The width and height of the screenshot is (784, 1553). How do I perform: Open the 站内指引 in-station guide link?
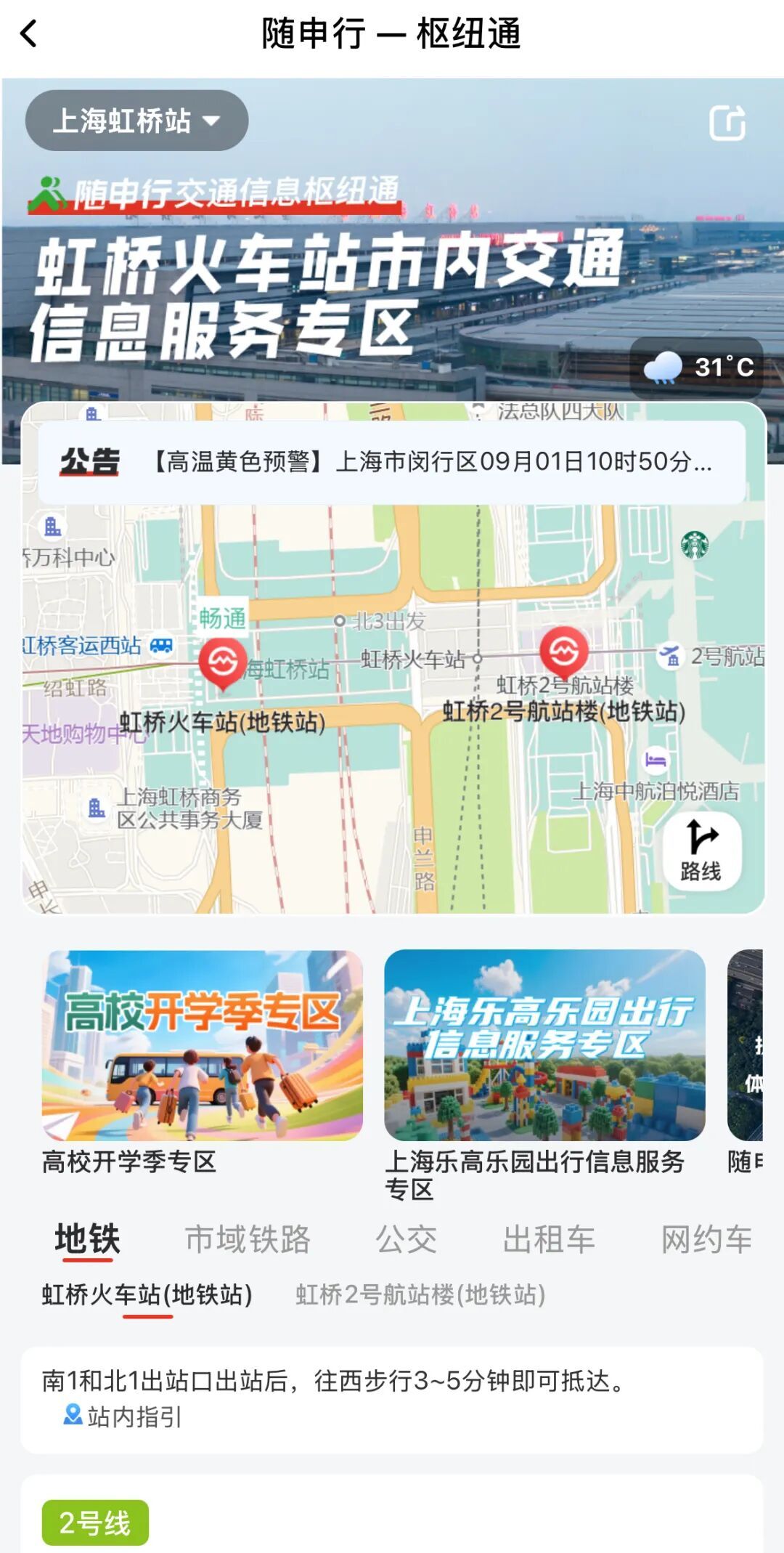(123, 1416)
